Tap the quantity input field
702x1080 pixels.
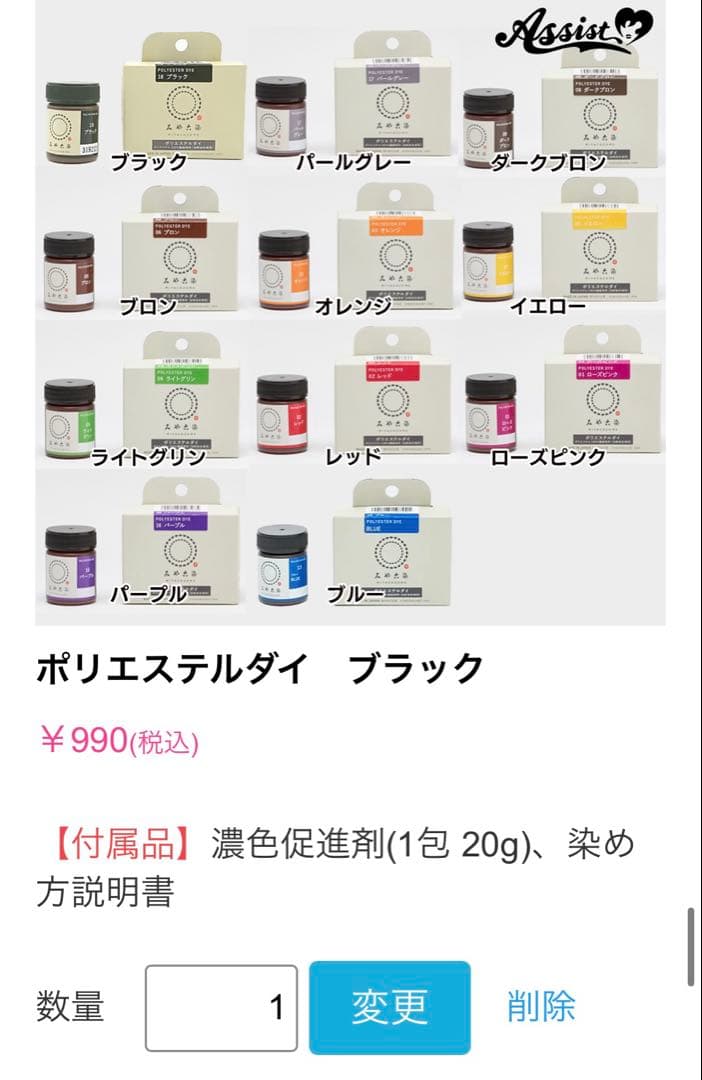pyautogui.click(x=221, y=1007)
